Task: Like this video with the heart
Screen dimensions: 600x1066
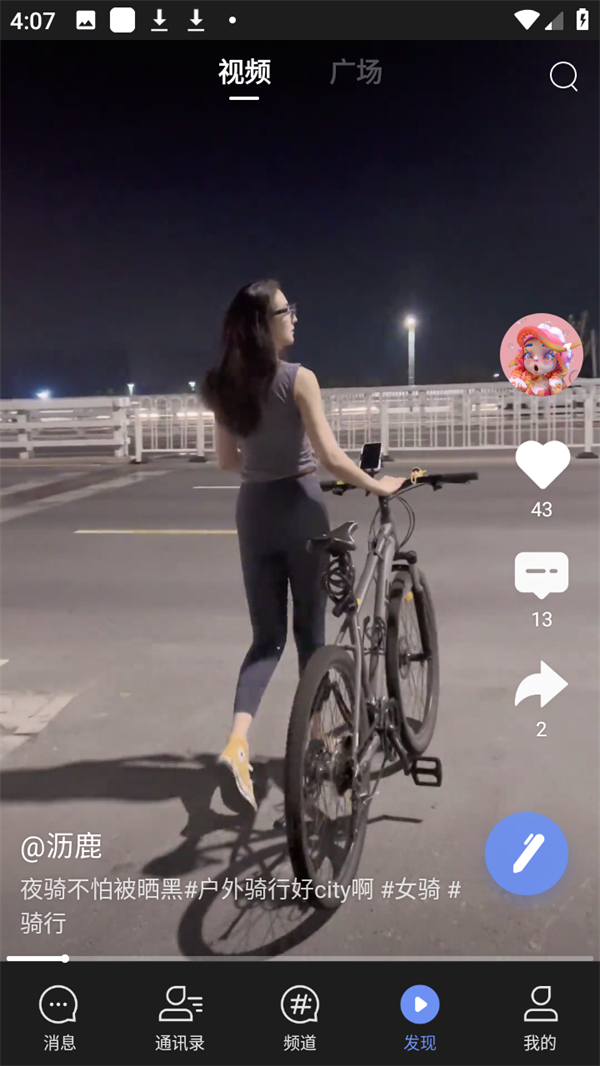Action: pyautogui.click(x=542, y=466)
